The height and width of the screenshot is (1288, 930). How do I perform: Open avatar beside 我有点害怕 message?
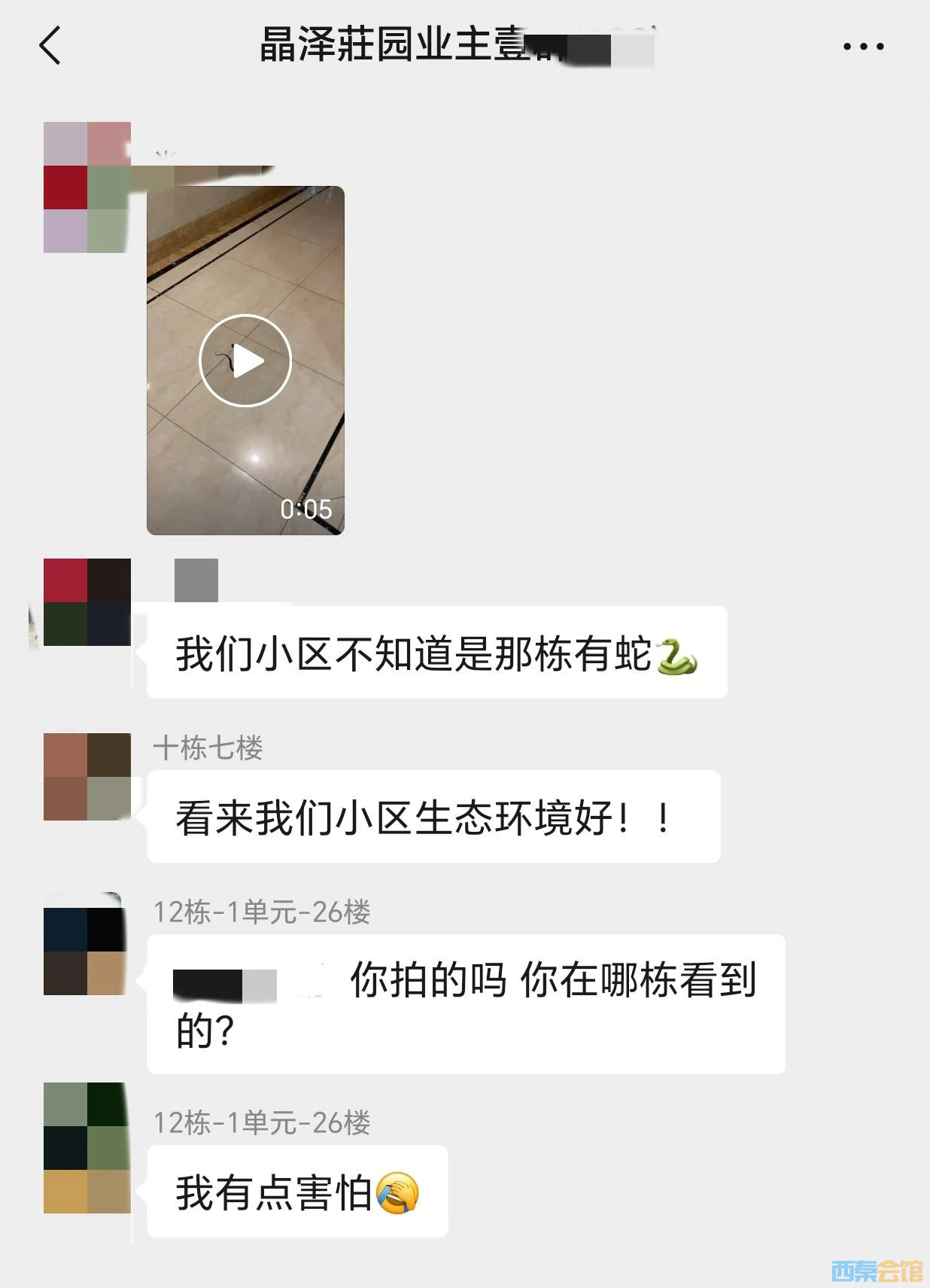(x=87, y=1147)
